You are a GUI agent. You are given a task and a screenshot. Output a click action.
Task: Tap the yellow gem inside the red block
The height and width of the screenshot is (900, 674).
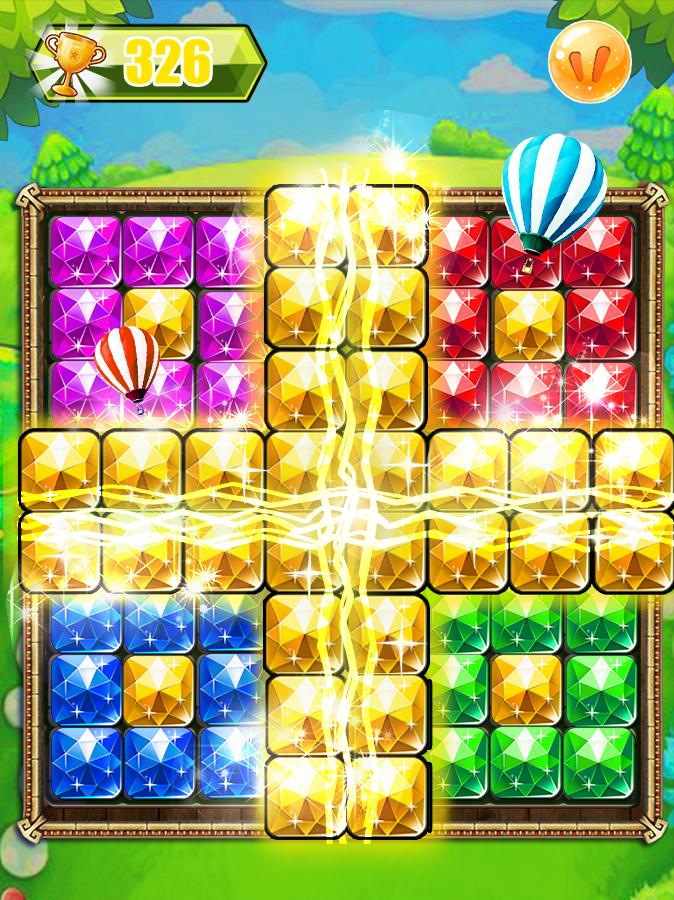click(x=526, y=319)
